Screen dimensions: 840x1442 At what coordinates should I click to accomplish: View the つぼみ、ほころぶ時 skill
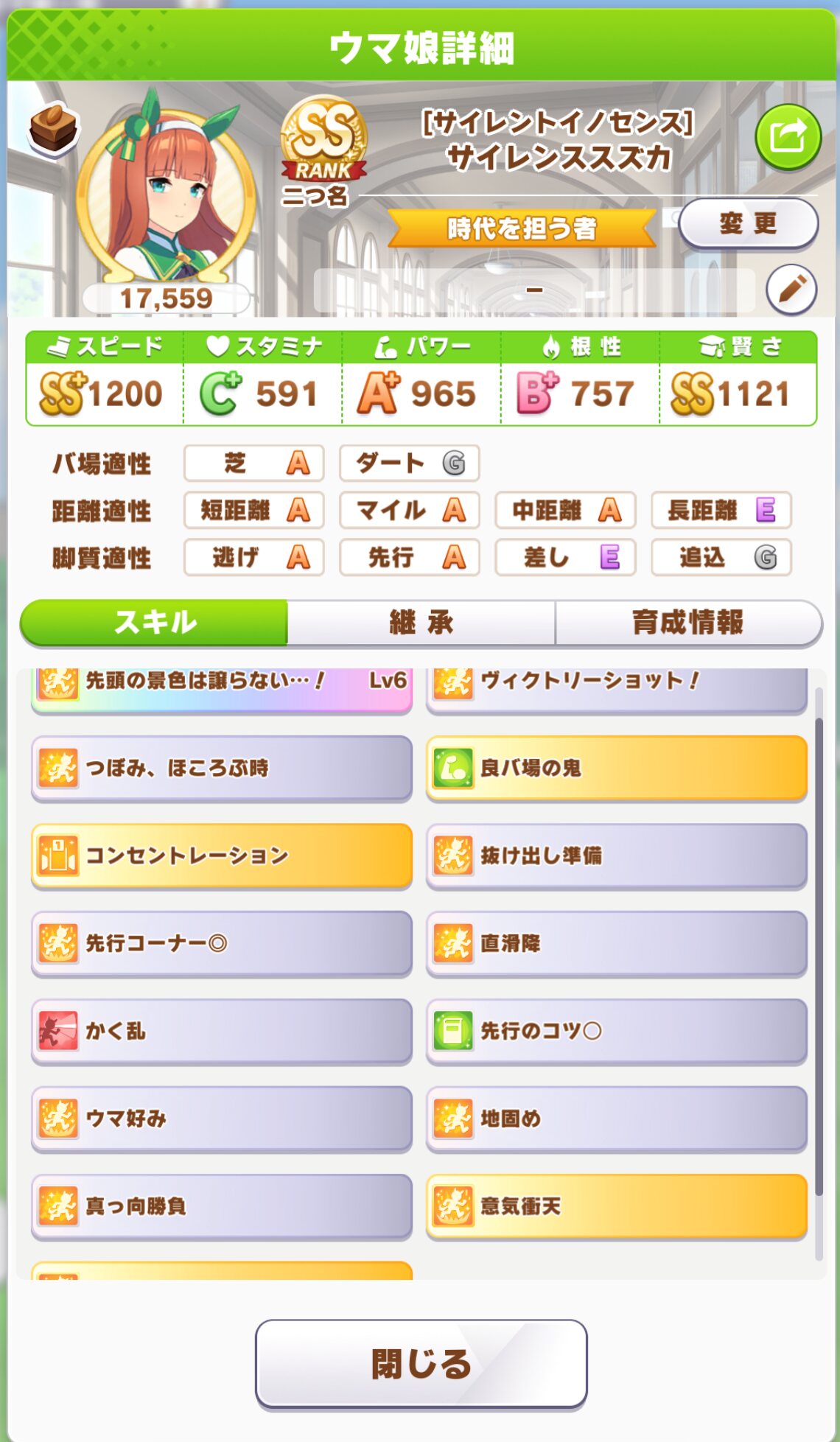[x=221, y=768]
